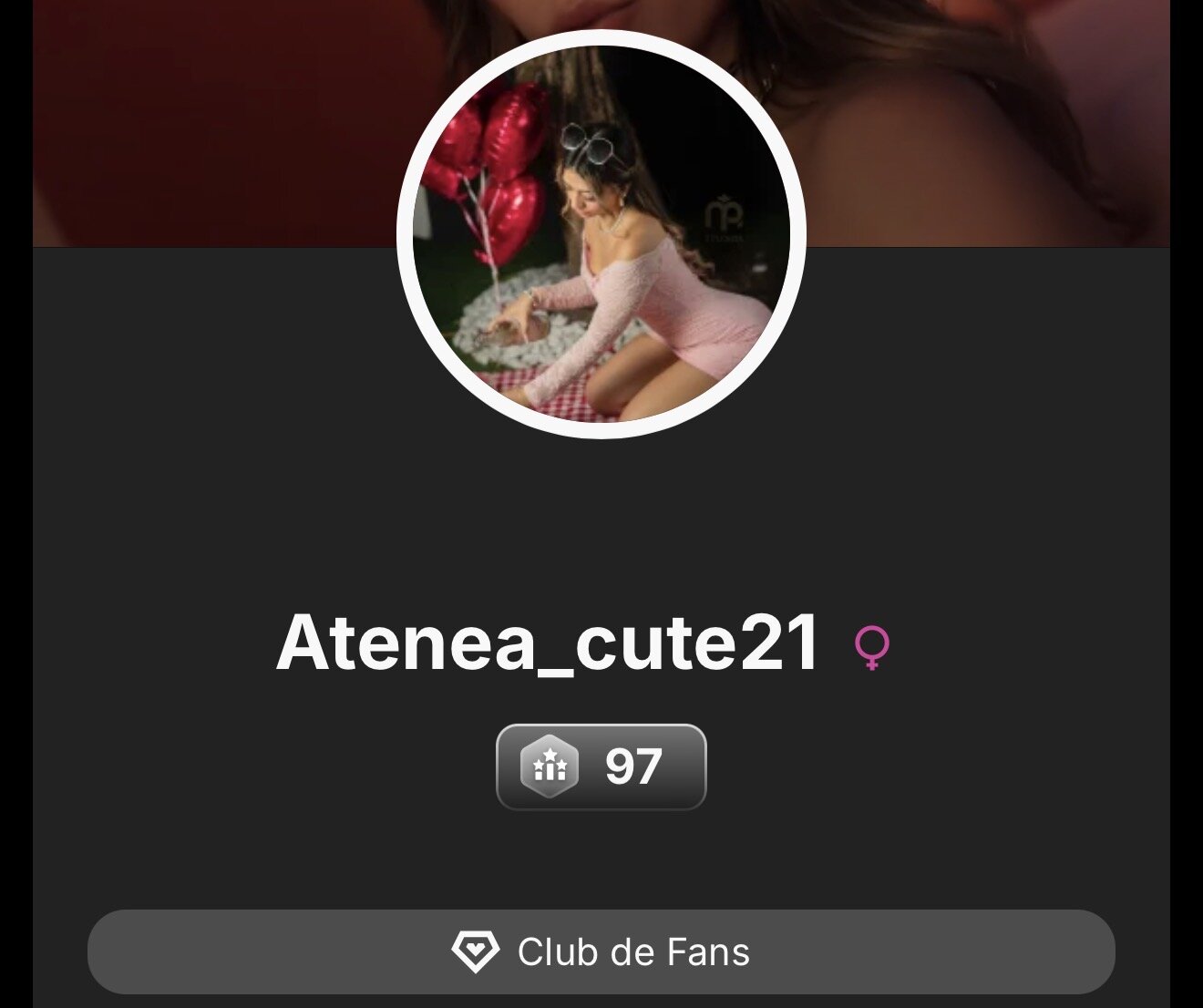
Task: Open the Club de Fans button
Action: click(x=601, y=952)
